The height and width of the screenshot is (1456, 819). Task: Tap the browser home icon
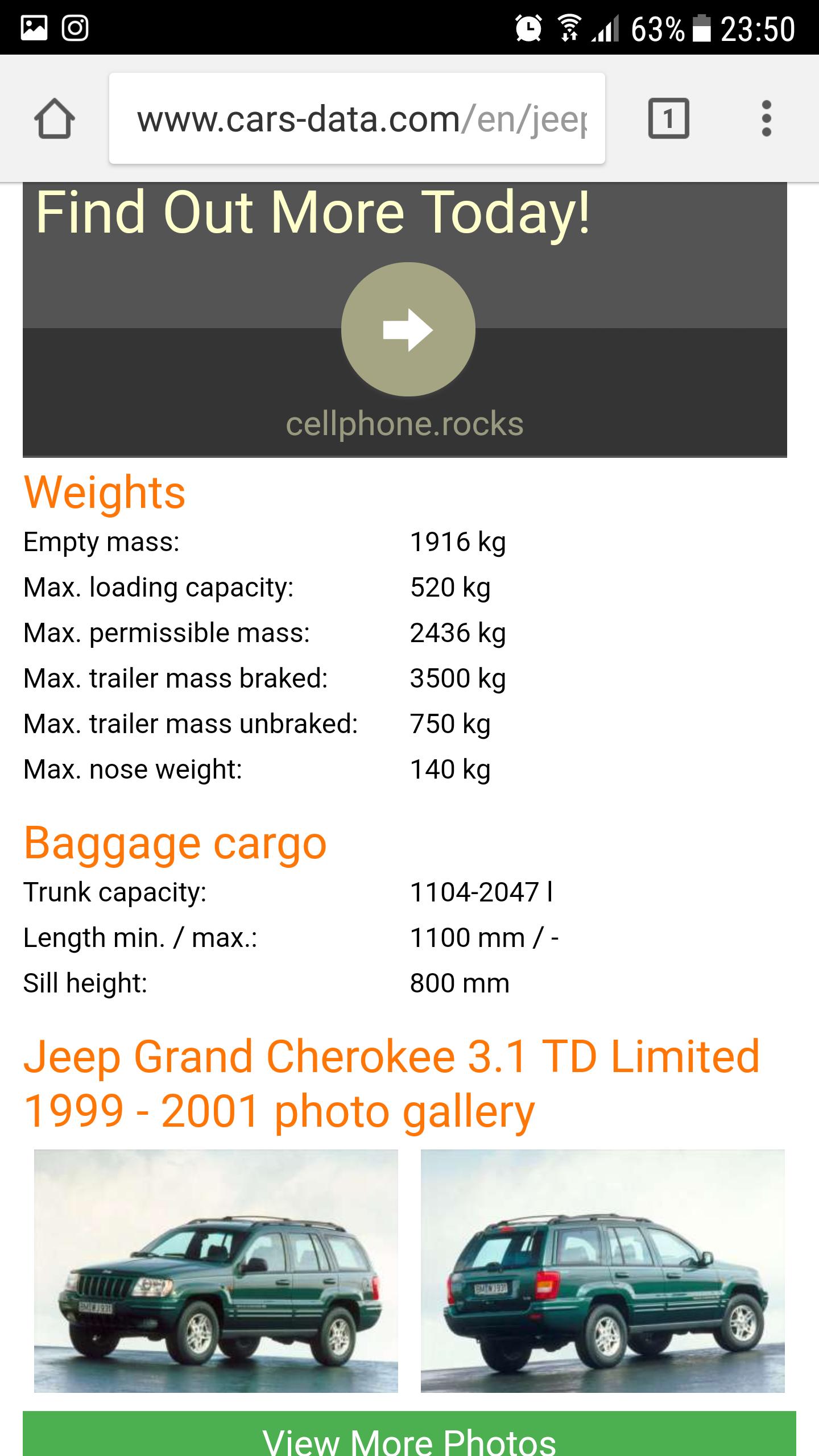[55, 119]
